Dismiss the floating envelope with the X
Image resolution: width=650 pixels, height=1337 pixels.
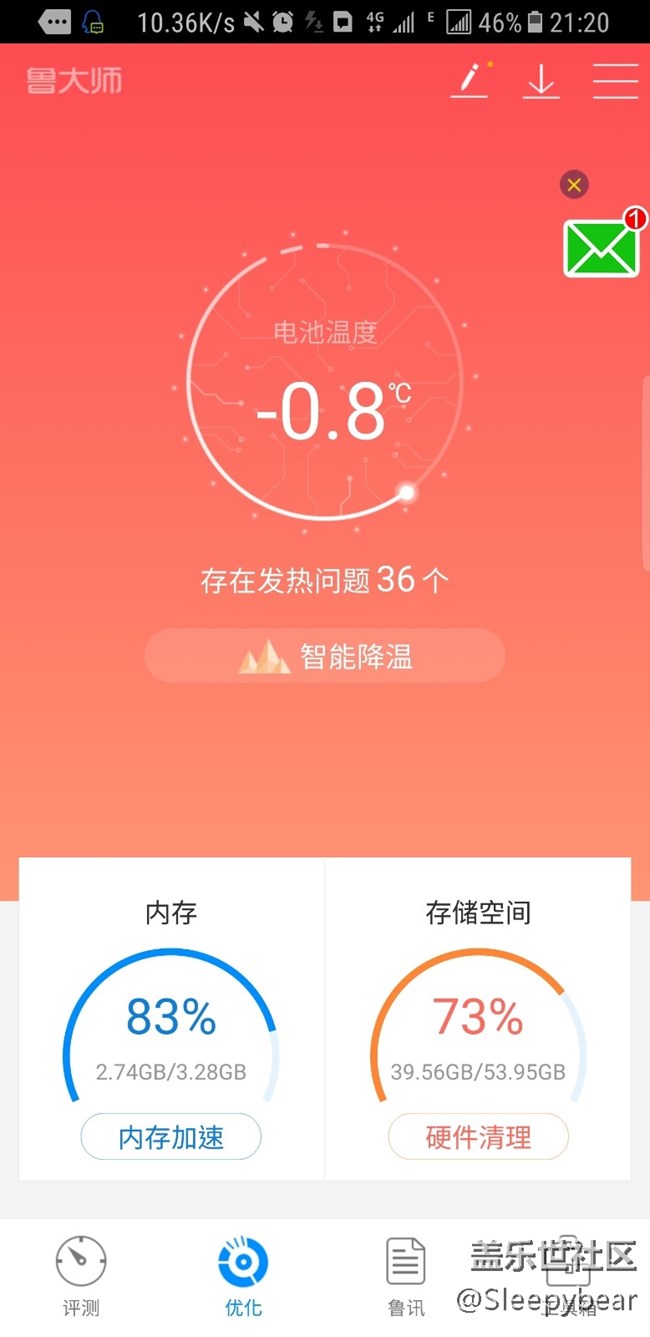(574, 184)
